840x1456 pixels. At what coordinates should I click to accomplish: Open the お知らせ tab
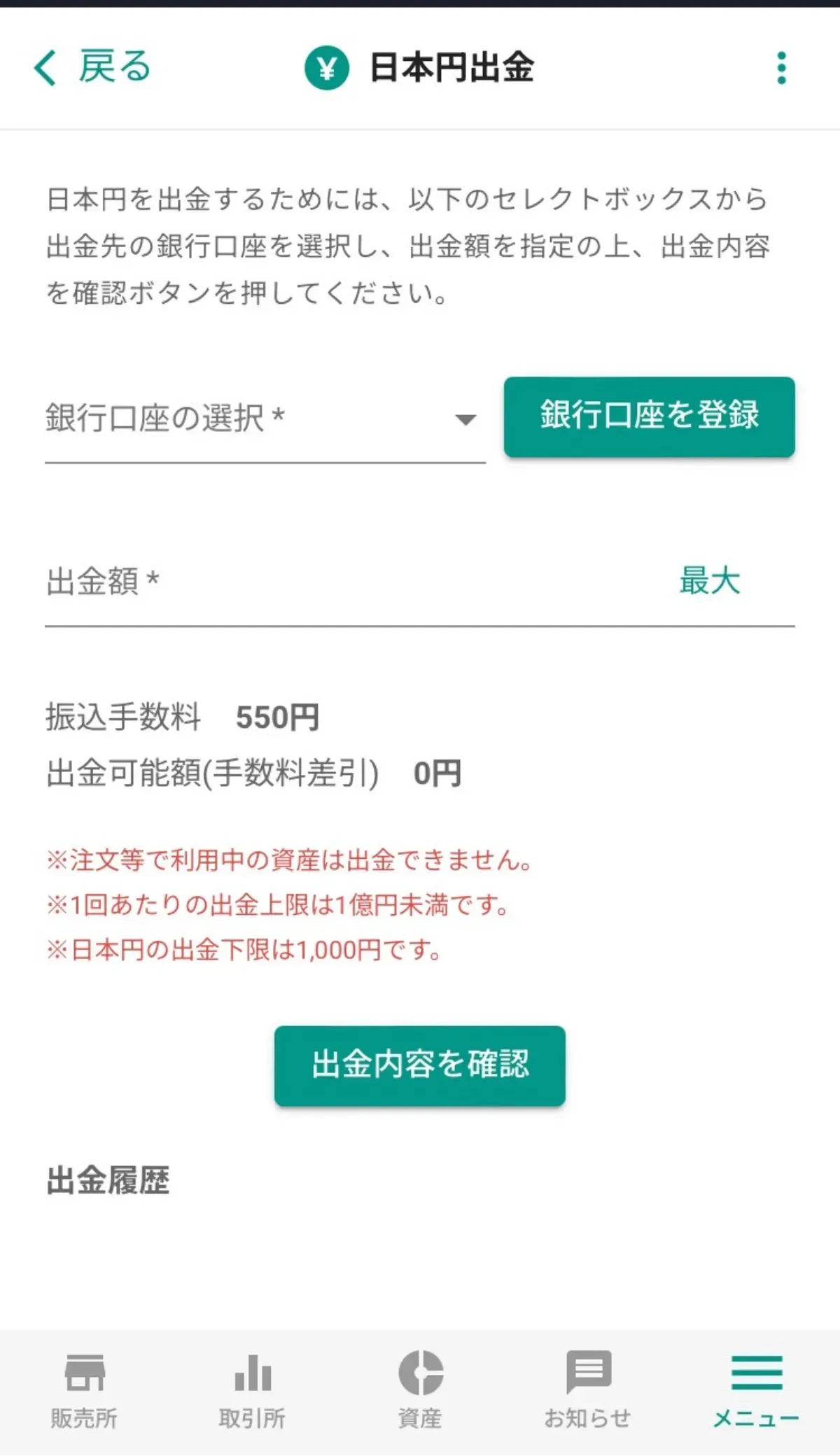(x=588, y=1390)
